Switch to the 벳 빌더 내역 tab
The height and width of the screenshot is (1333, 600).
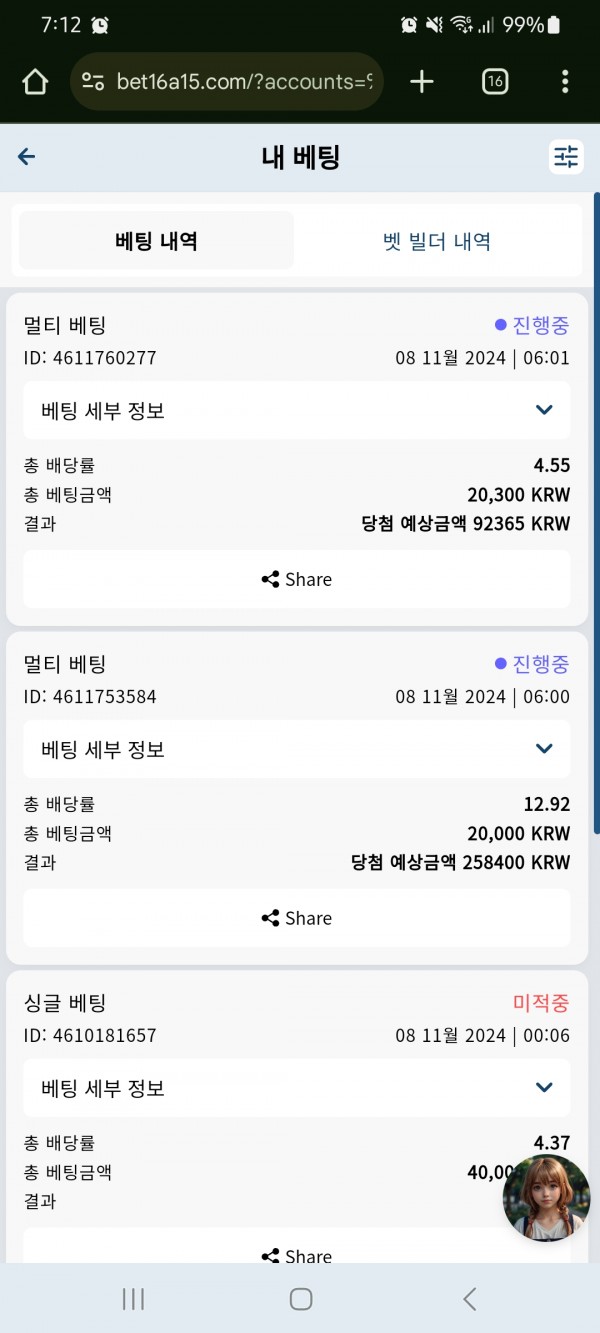pos(437,241)
